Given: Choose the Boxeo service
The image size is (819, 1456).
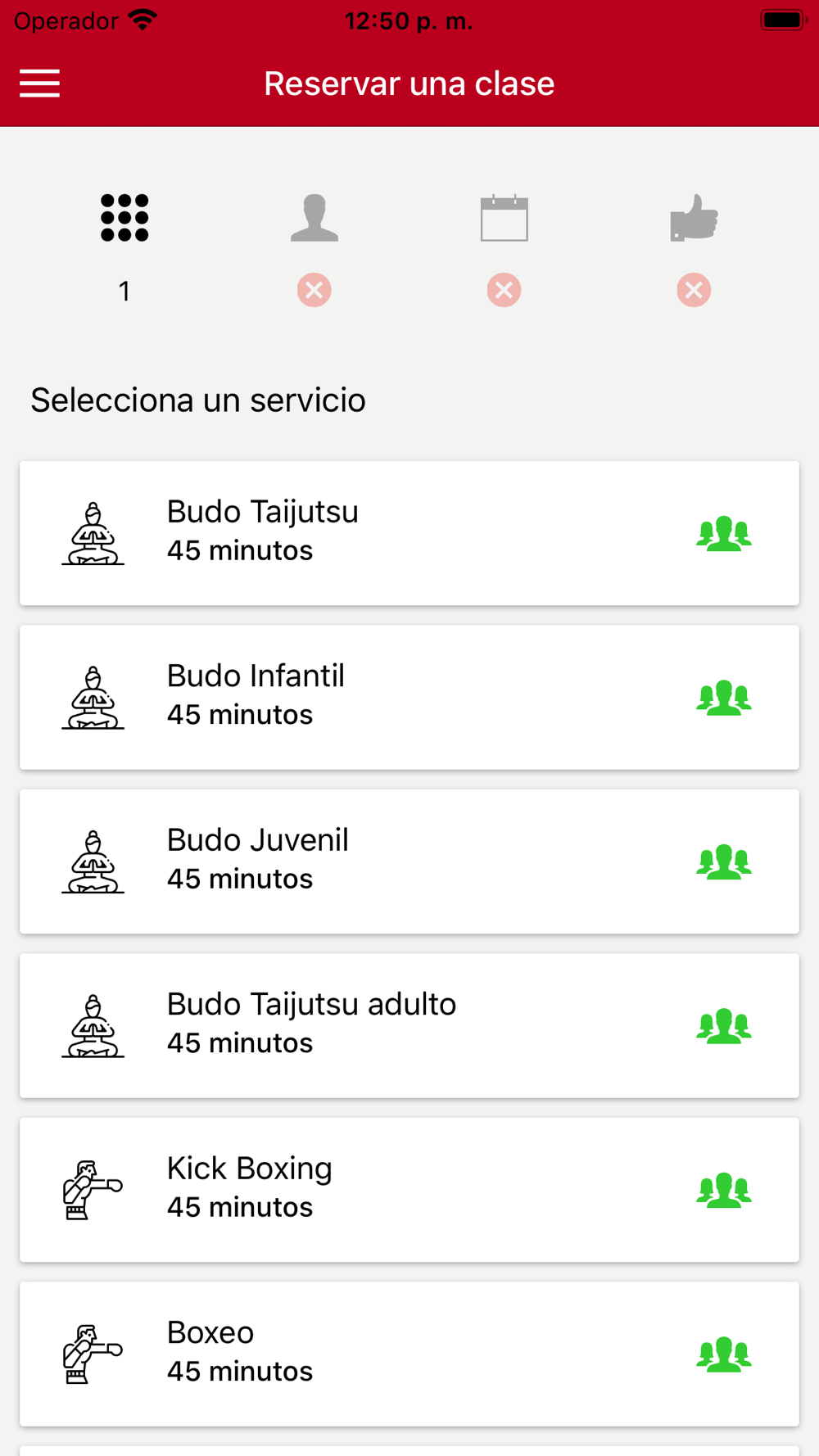Looking at the screenshot, I should (x=409, y=1354).
